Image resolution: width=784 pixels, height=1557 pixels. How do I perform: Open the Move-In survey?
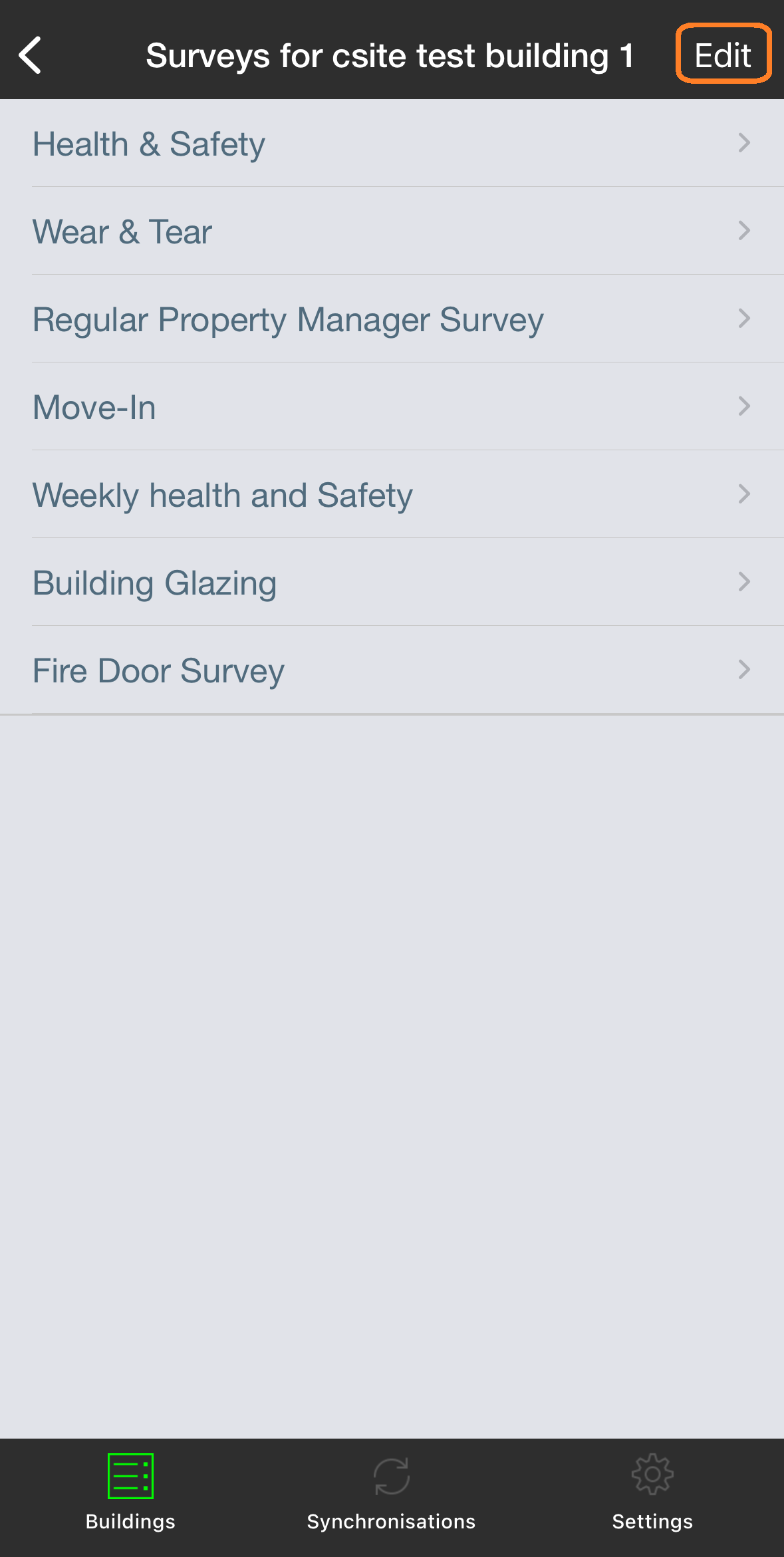392,407
